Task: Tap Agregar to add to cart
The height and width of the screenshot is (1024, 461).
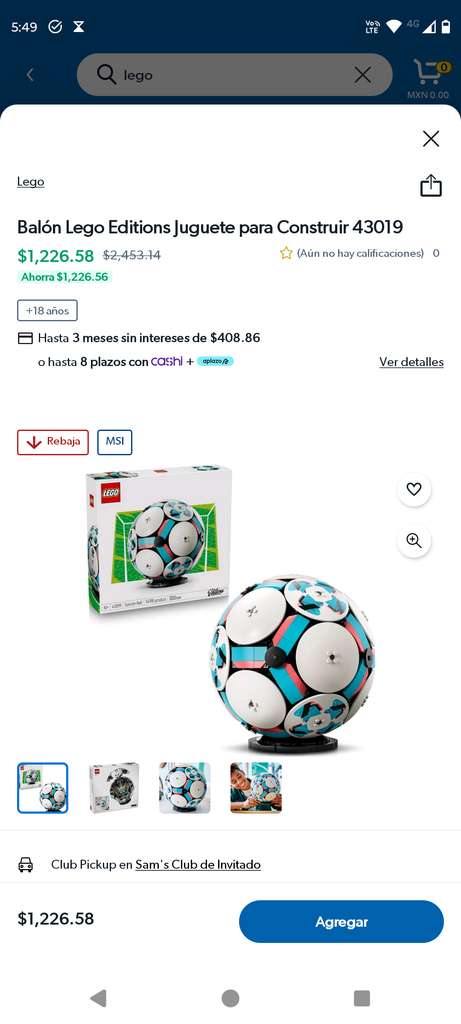Action: pyautogui.click(x=342, y=921)
